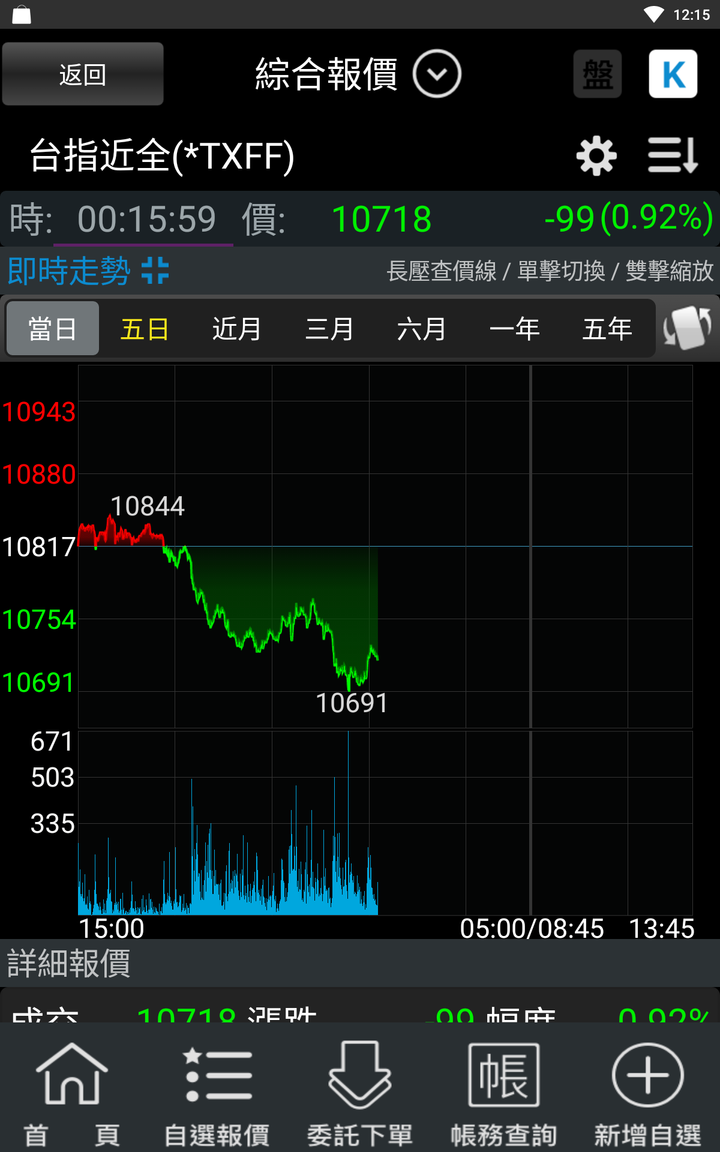Add to watchlist with 新增自選
This screenshot has height=1152, width=720.
tap(648, 1093)
